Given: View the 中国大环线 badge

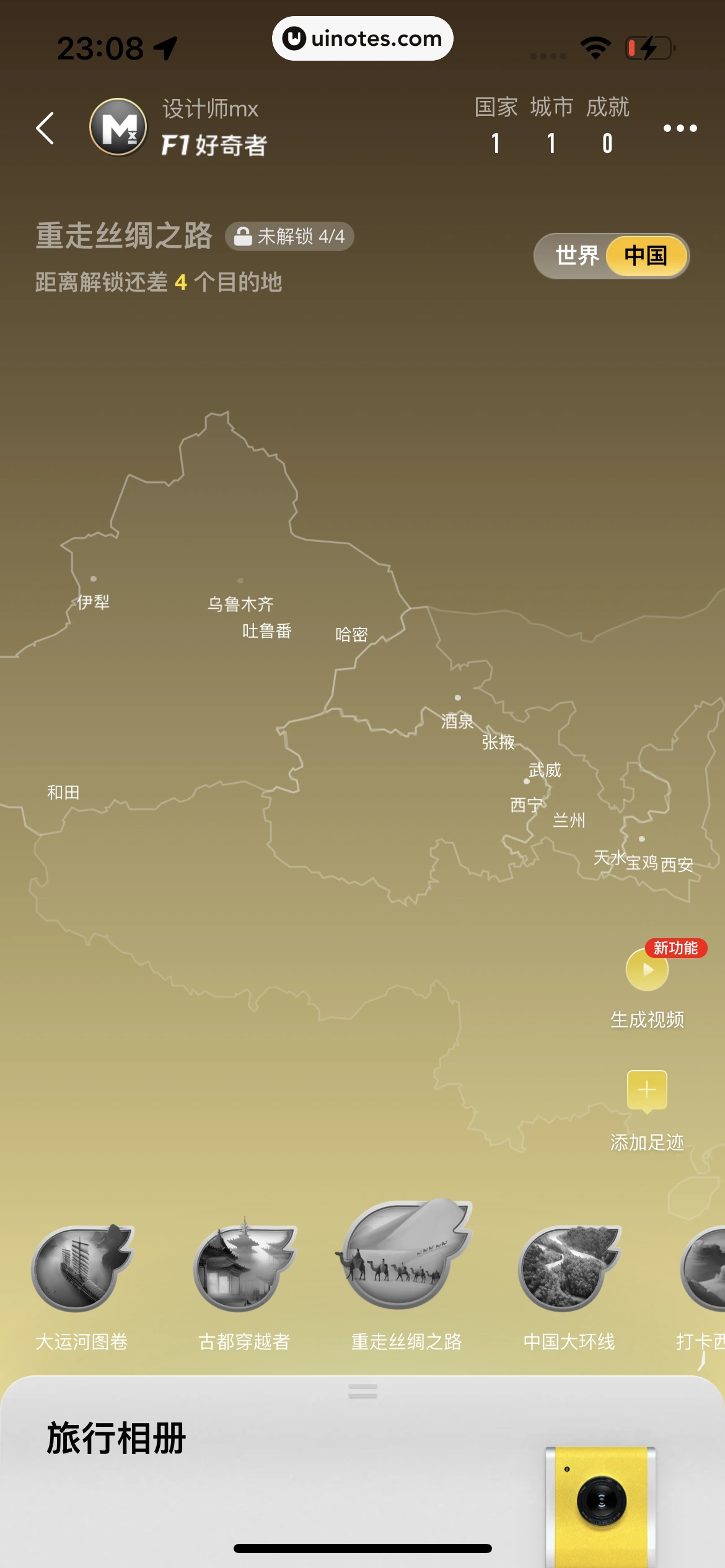Looking at the screenshot, I should [x=569, y=1268].
